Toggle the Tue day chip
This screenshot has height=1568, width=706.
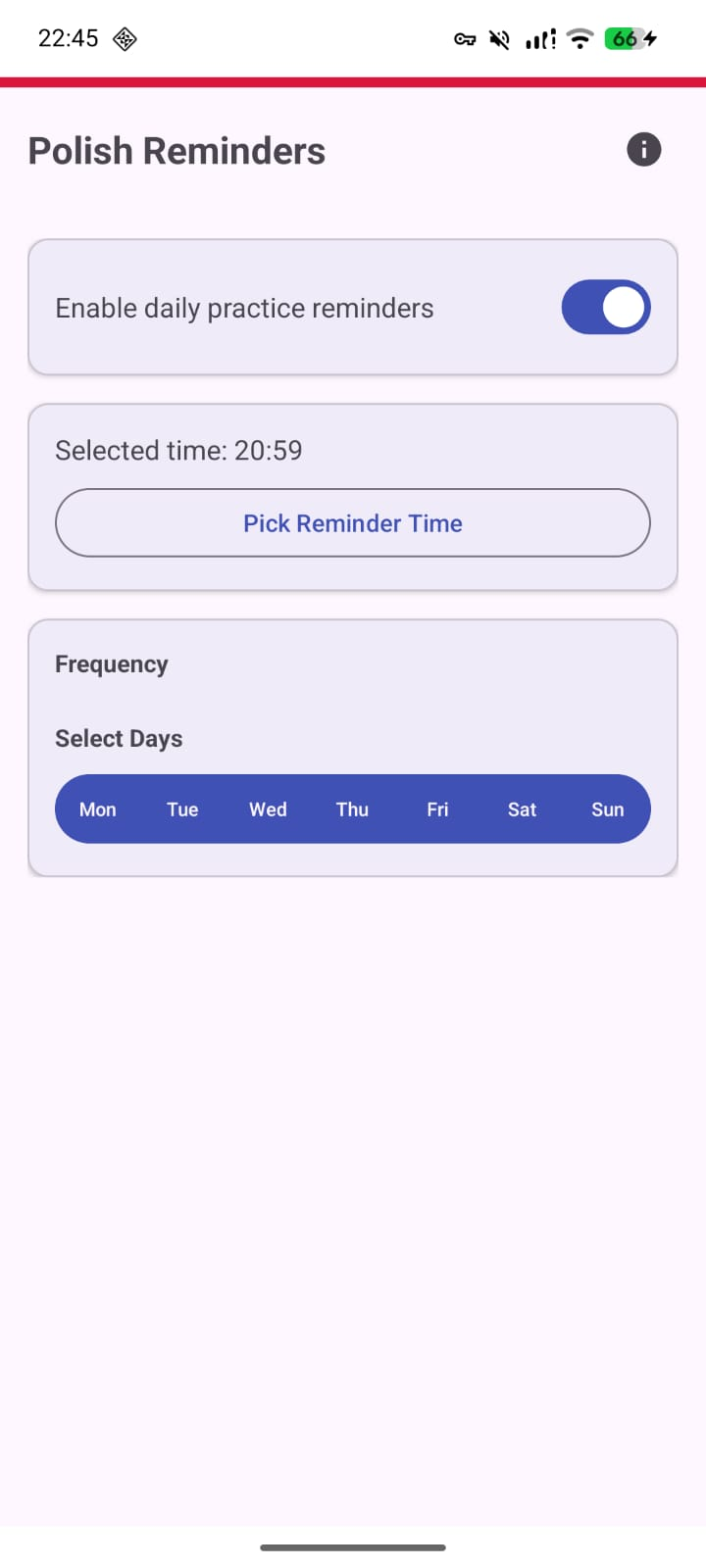click(x=182, y=809)
